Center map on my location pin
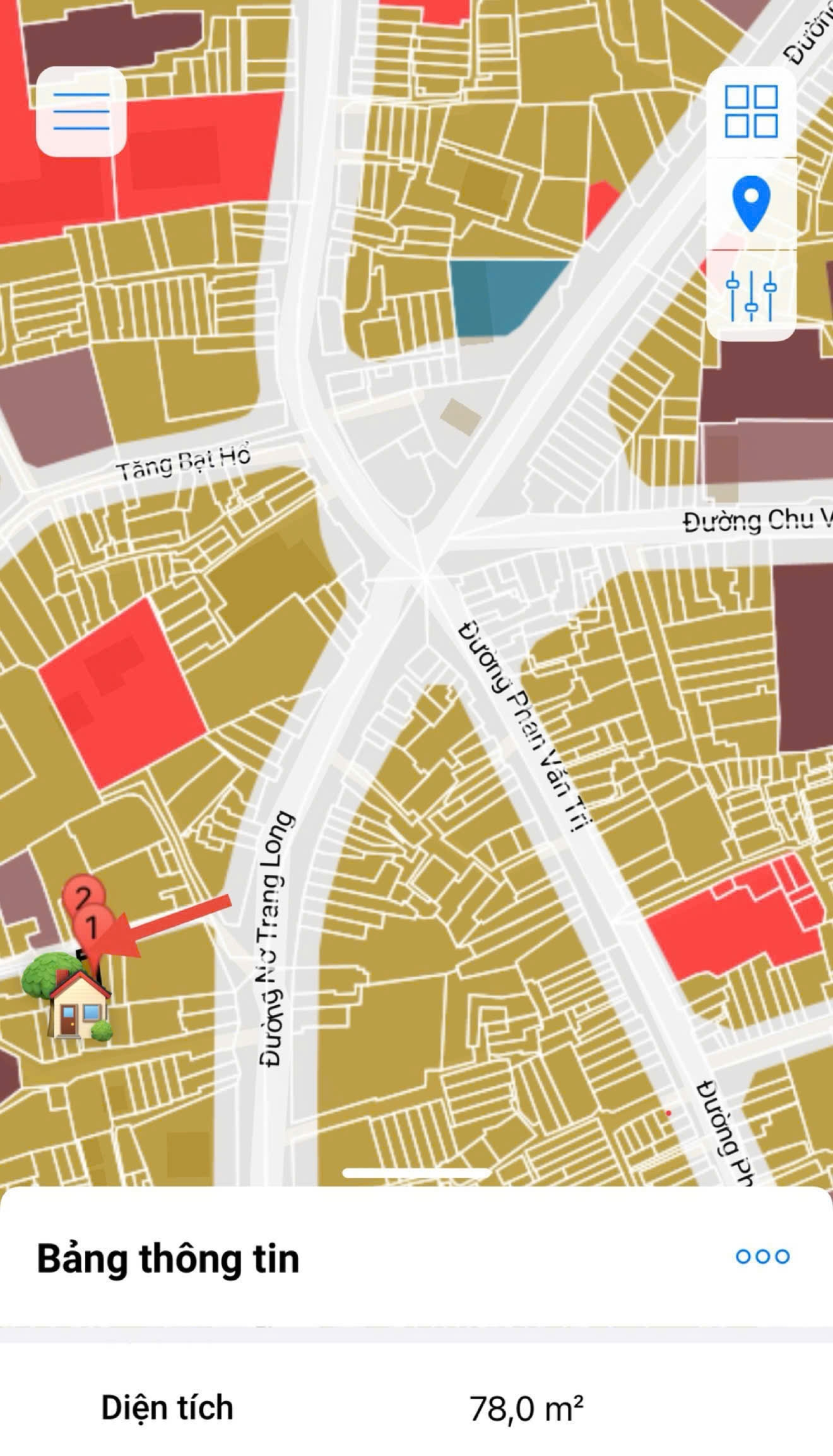833x1456 pixels. 750,204
